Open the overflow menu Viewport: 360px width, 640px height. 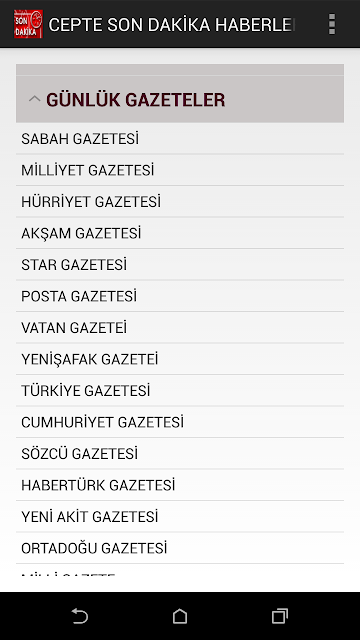[331, 24]
